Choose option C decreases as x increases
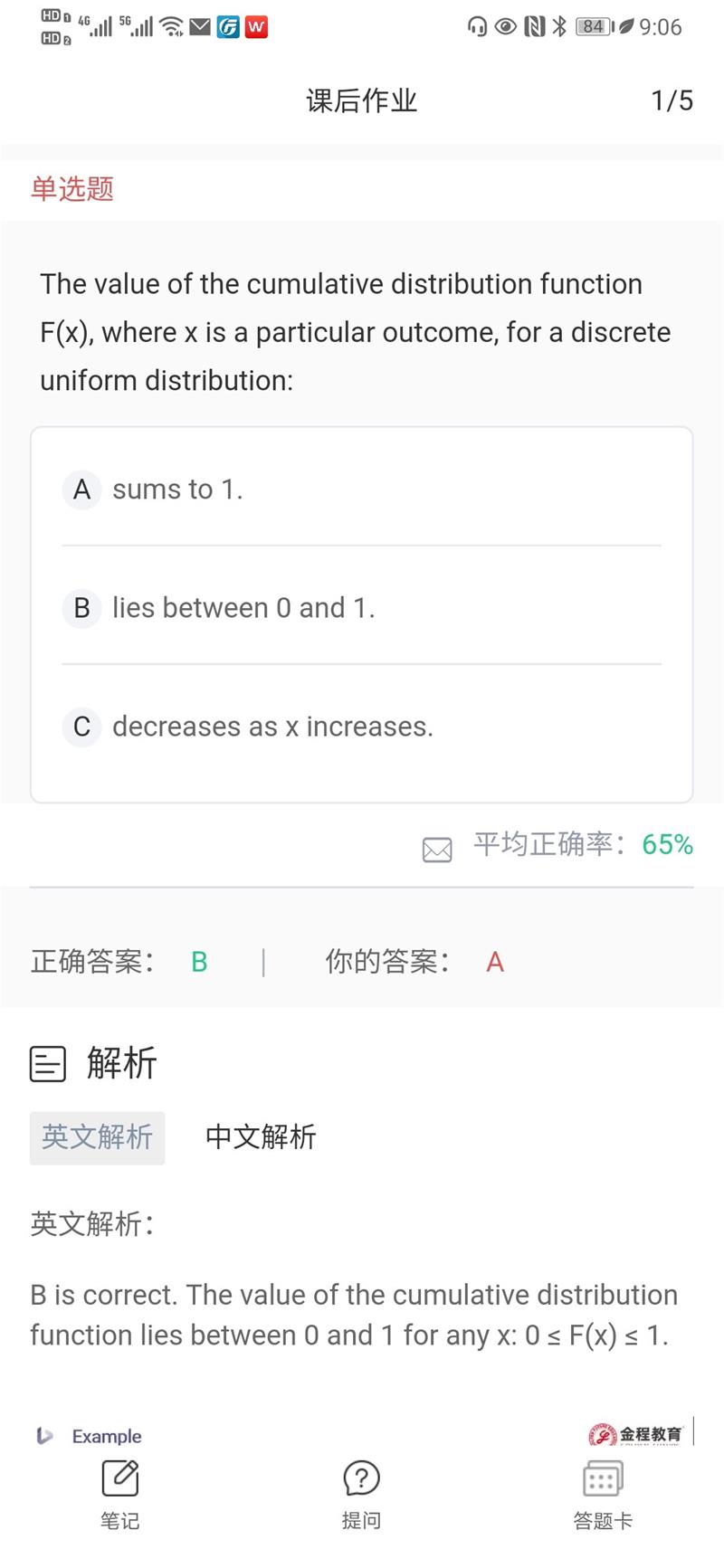Viewport: 724px width, 1568px height. pos(360,727)
